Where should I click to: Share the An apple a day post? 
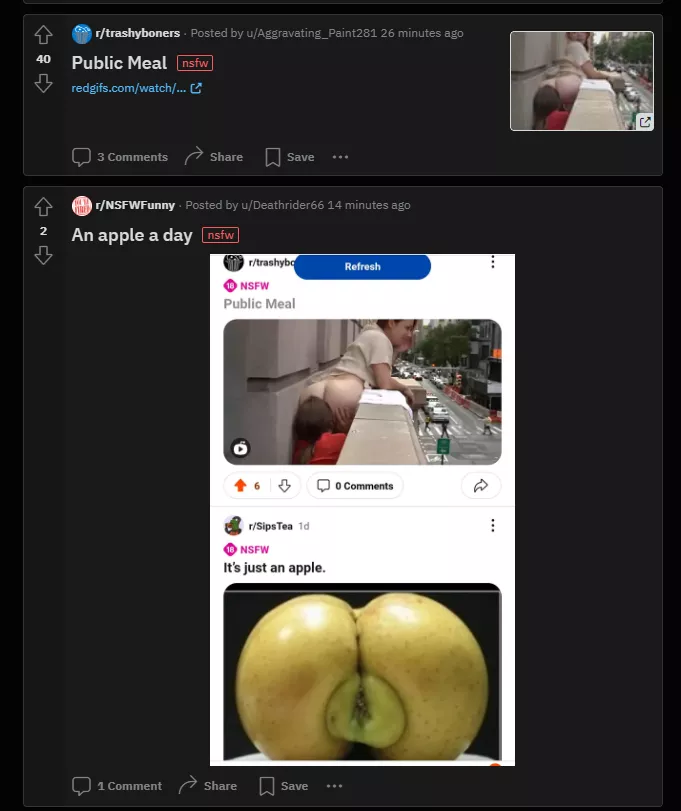pyautogui.click(x=208, y=786)
